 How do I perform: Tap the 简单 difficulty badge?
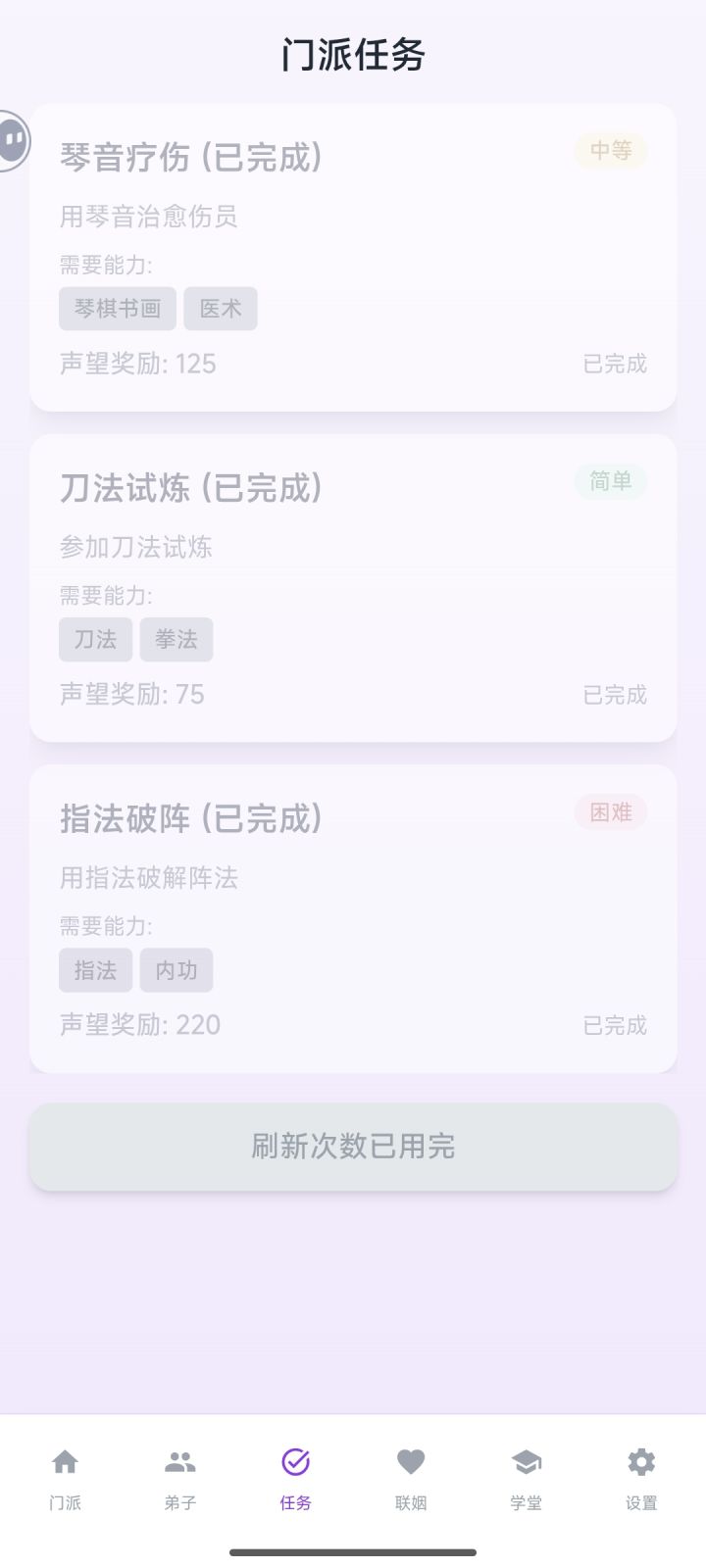tap(610, 481)
